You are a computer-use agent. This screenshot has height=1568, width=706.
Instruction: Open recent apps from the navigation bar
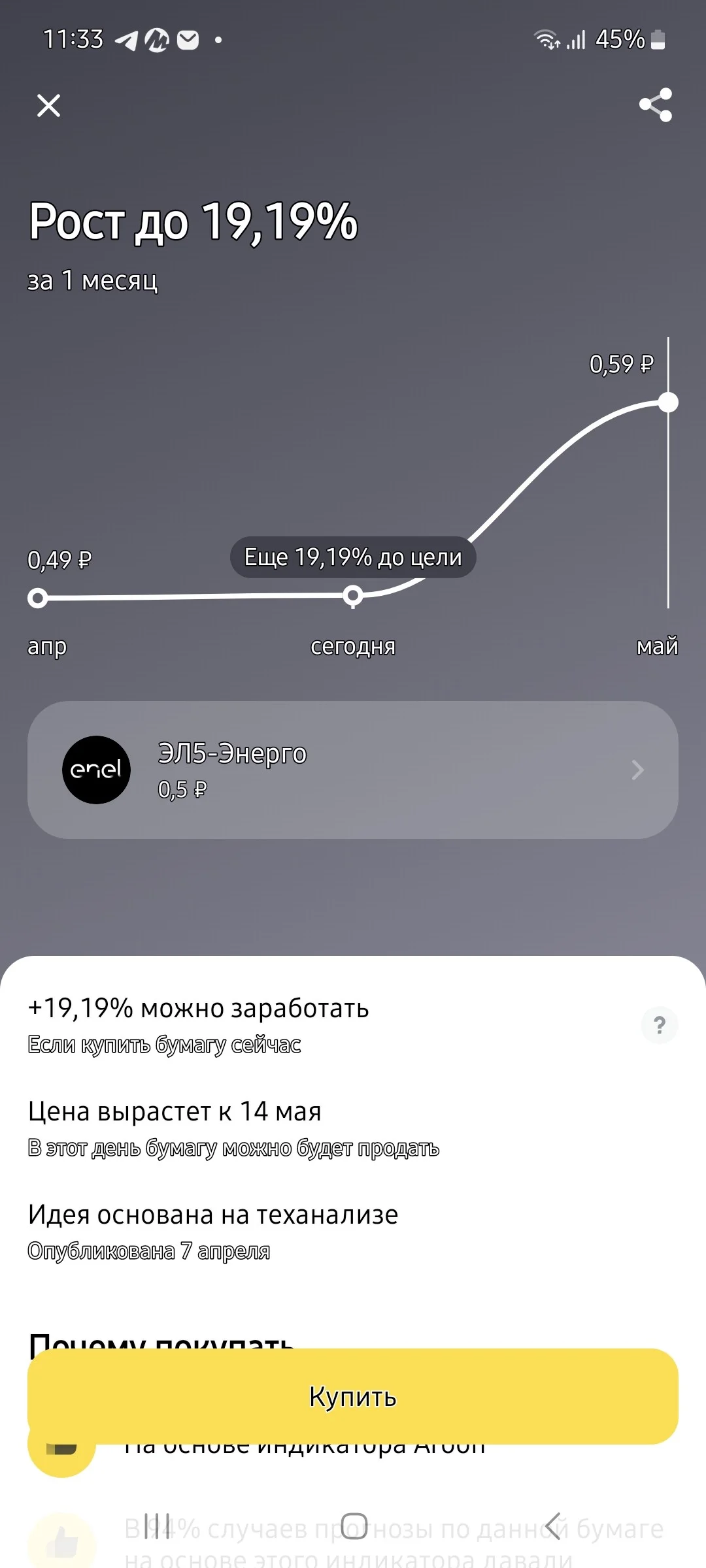click(x=157, y=1526)
